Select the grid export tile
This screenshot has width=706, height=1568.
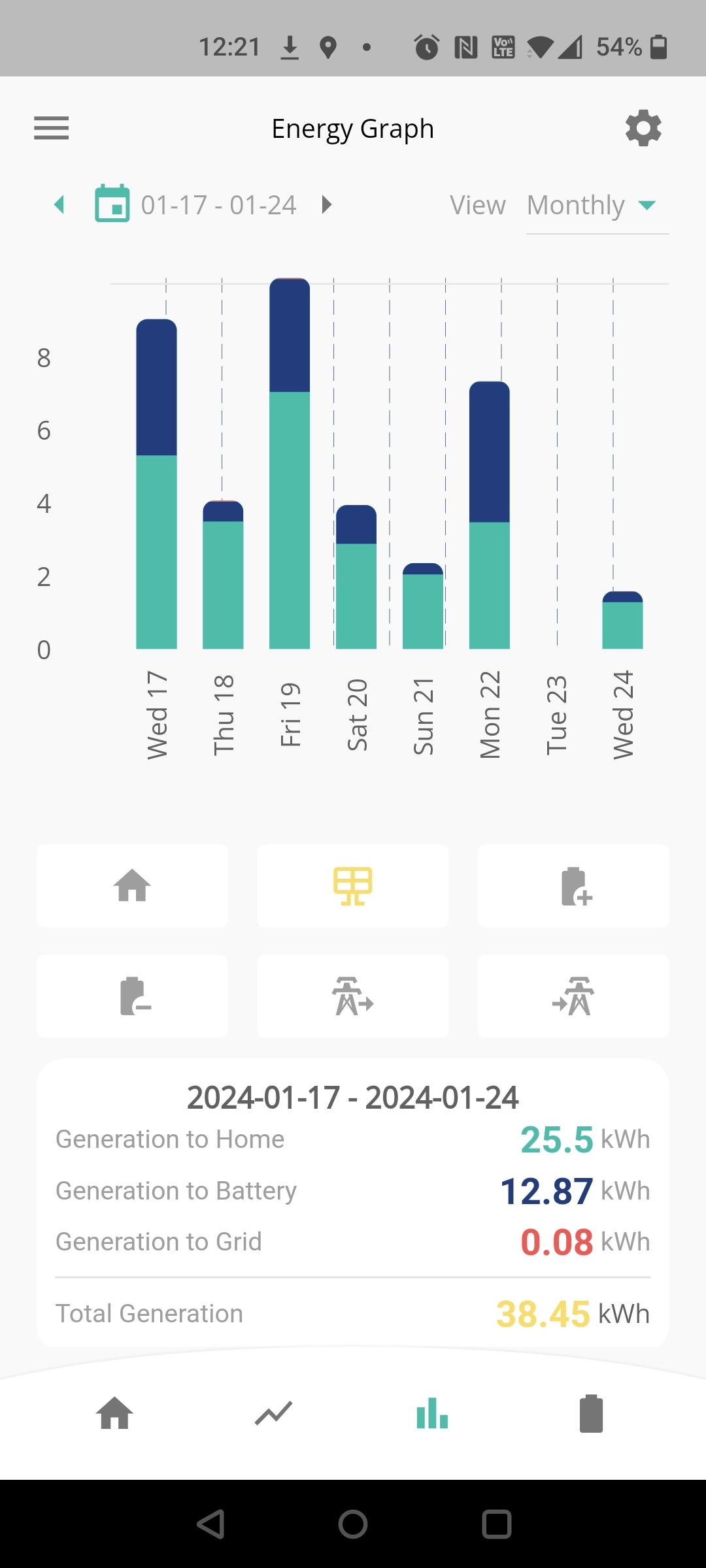[352, 996]
